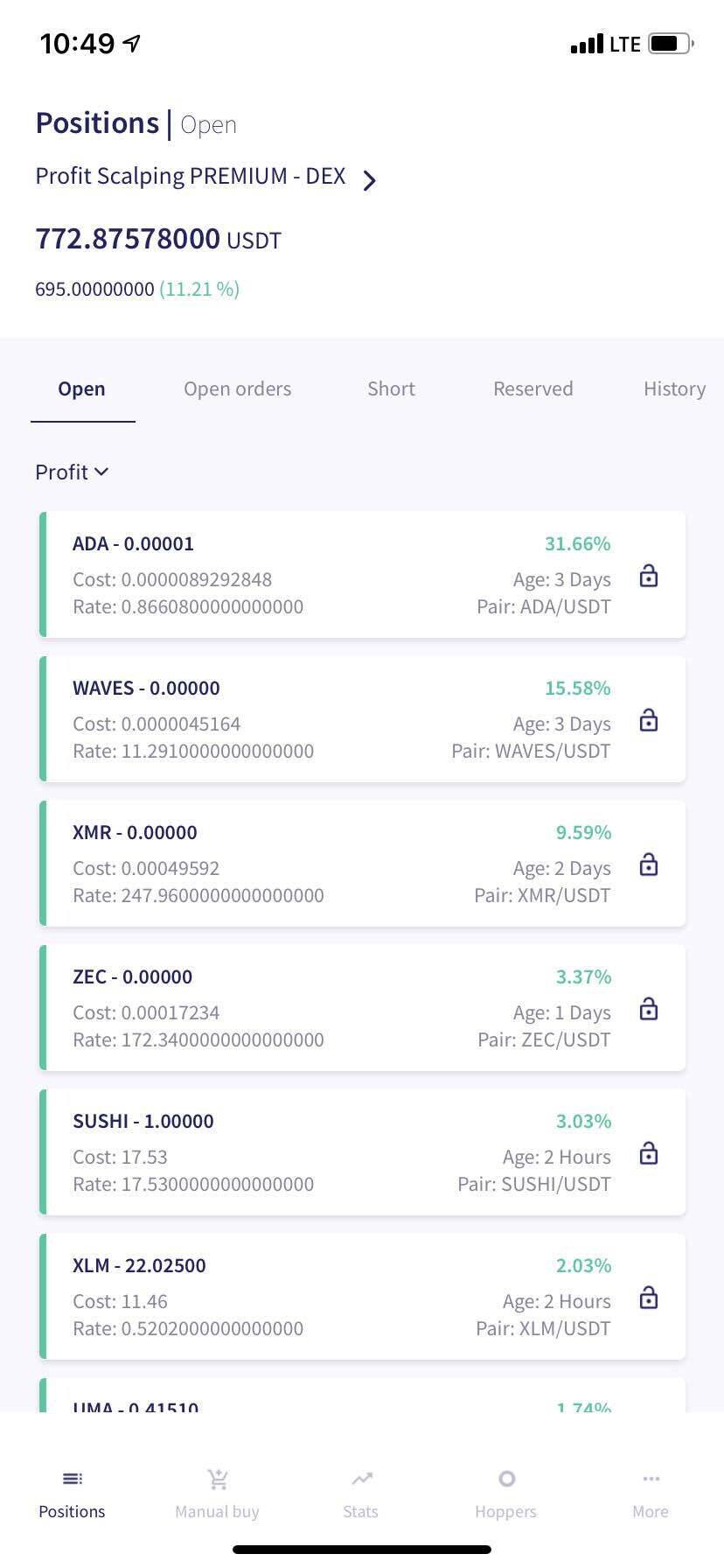Expand the Profit sort dropdown
The width and height of the screenshot is (724, 1568).
click(72, 472)
